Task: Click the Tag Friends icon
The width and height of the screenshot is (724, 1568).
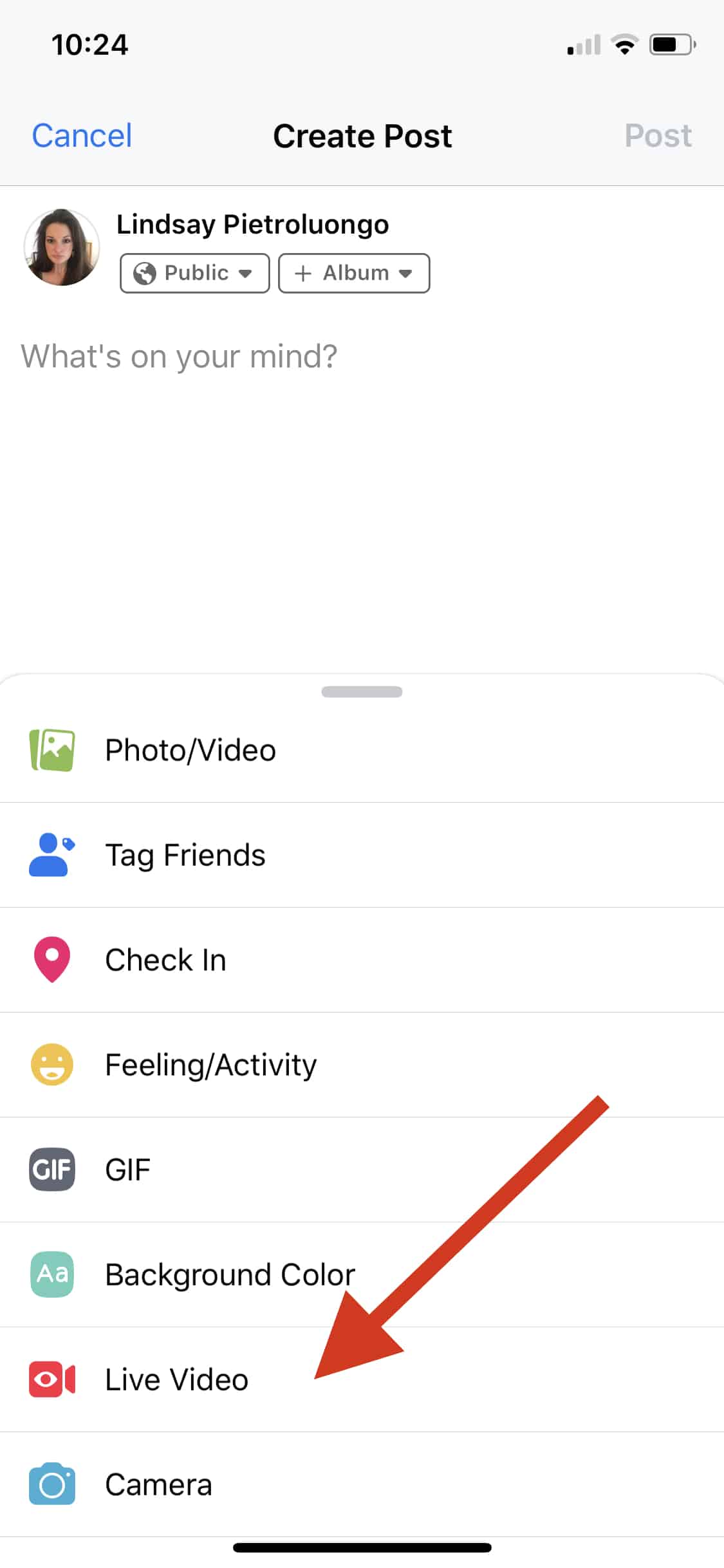Action: [51, 854]
